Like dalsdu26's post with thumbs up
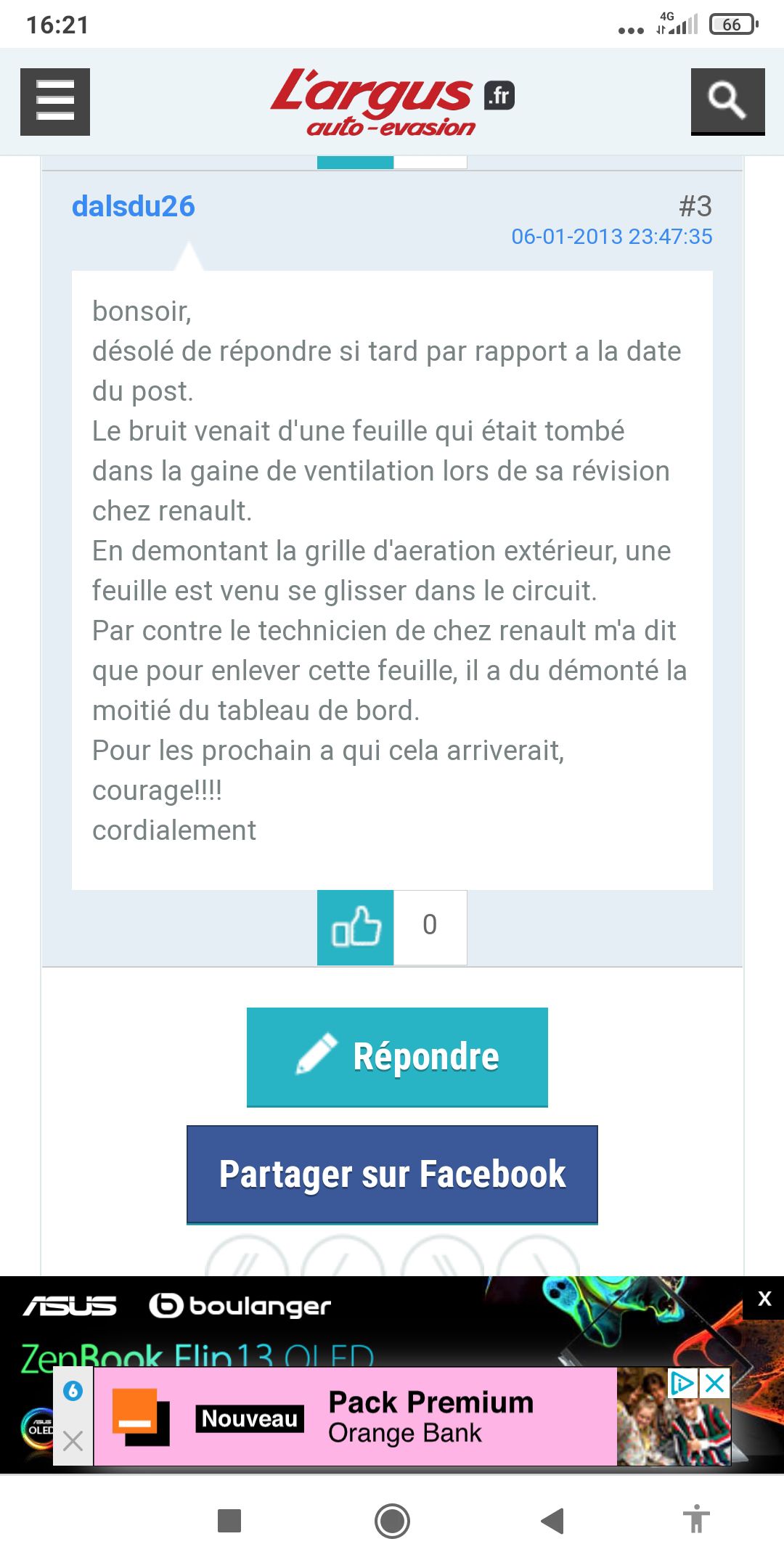The image size is (784, 1568). (356, 927)
